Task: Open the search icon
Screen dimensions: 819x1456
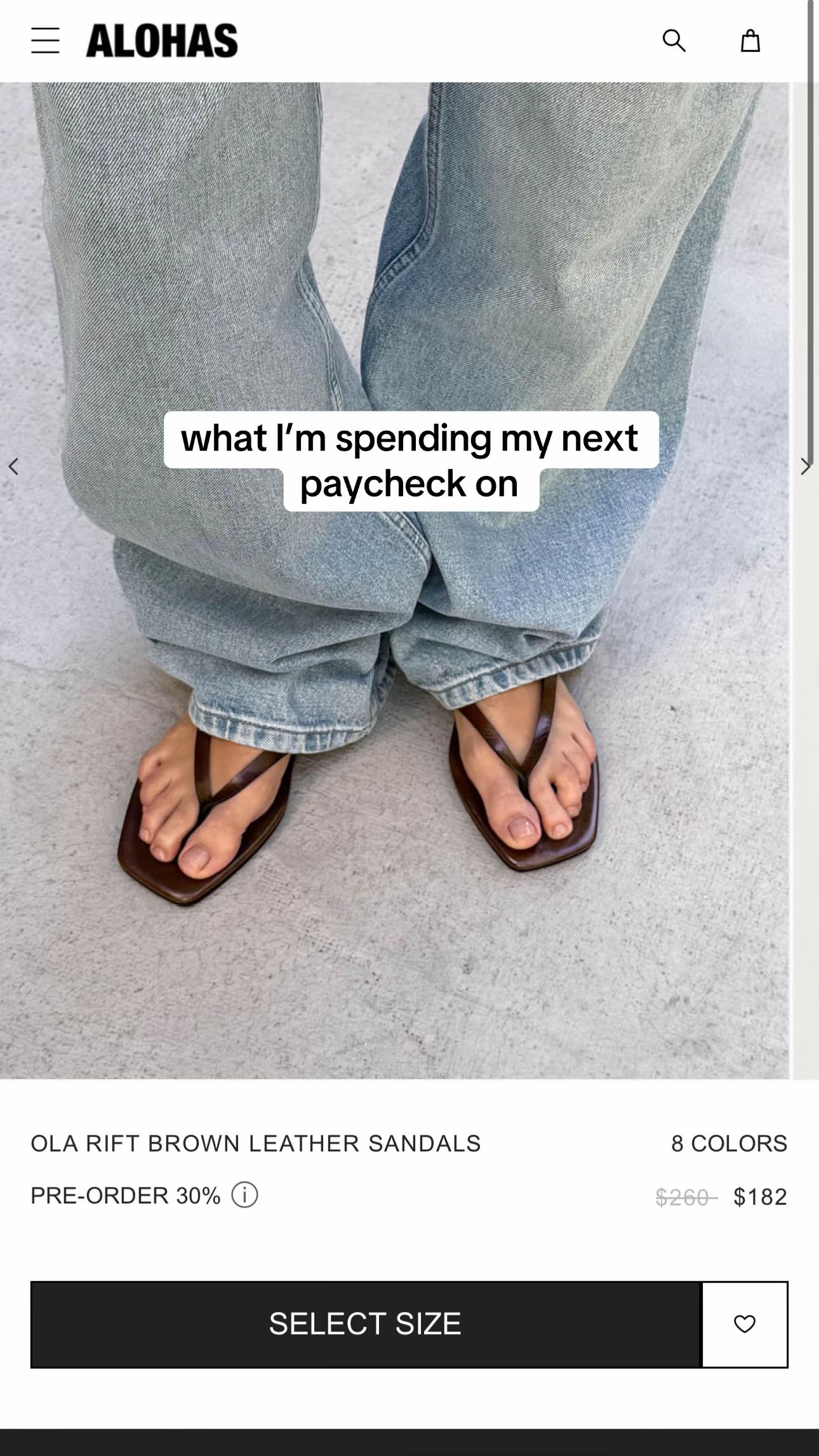Action: [x=674, y=41]
